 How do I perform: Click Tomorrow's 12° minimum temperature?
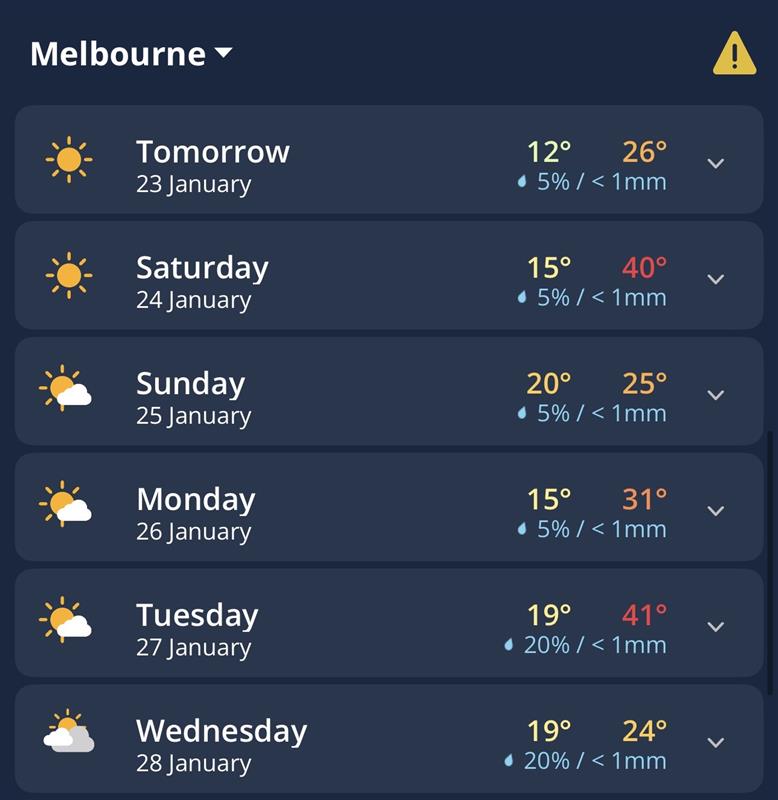(x=550, y=151)
